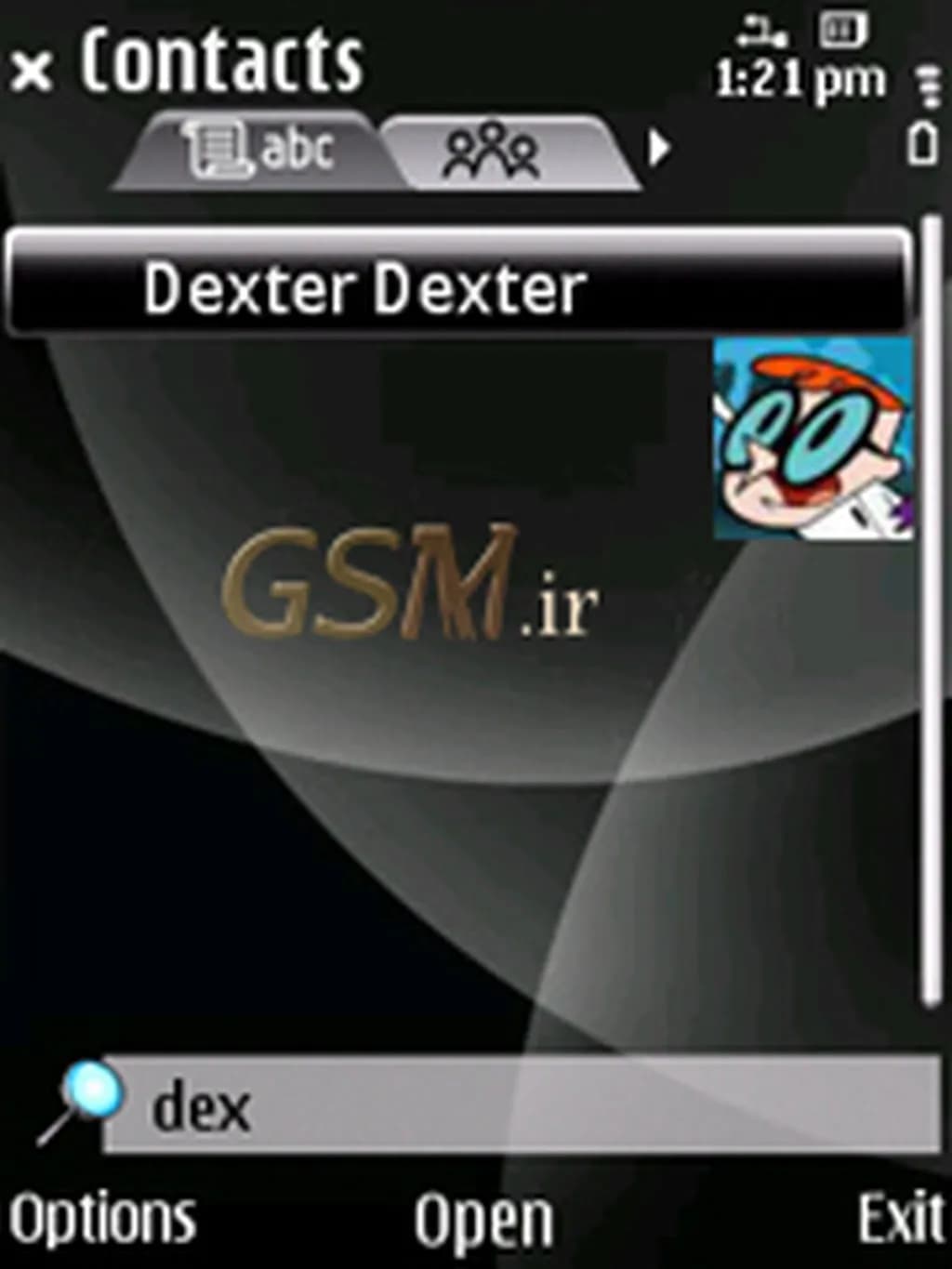Open the Options softkey menu
This screenshot has width=952, height=1269.
coord(102,1218)
